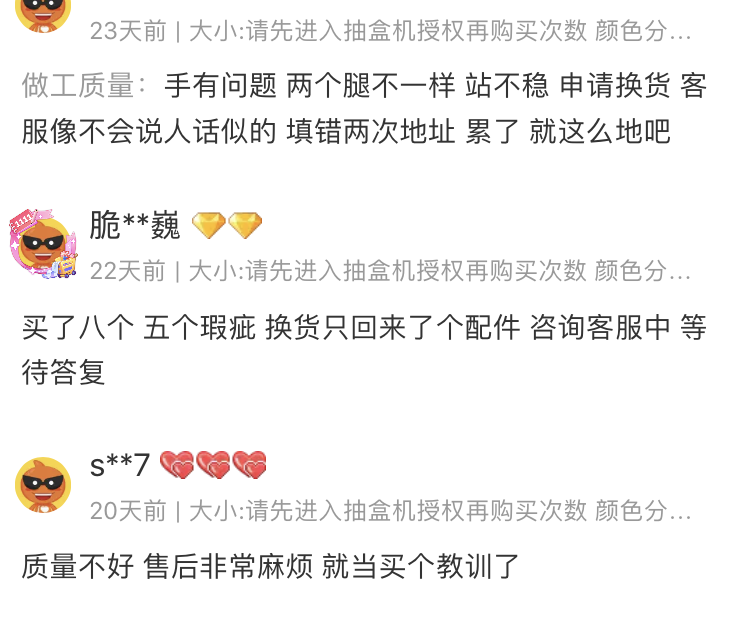This screenshot has width=732, height=617.
Task: Open the avatar of reviewer s**7
Action: point(43,485)
